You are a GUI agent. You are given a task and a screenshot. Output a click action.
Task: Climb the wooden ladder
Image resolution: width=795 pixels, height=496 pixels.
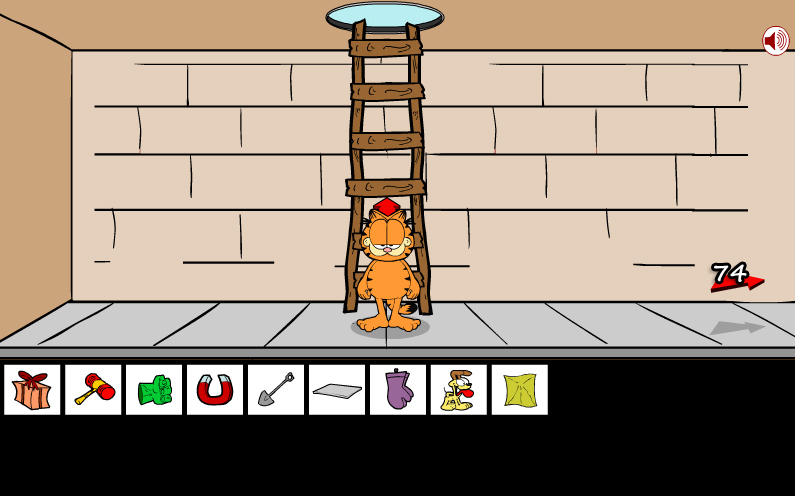[x=386, y=120]
